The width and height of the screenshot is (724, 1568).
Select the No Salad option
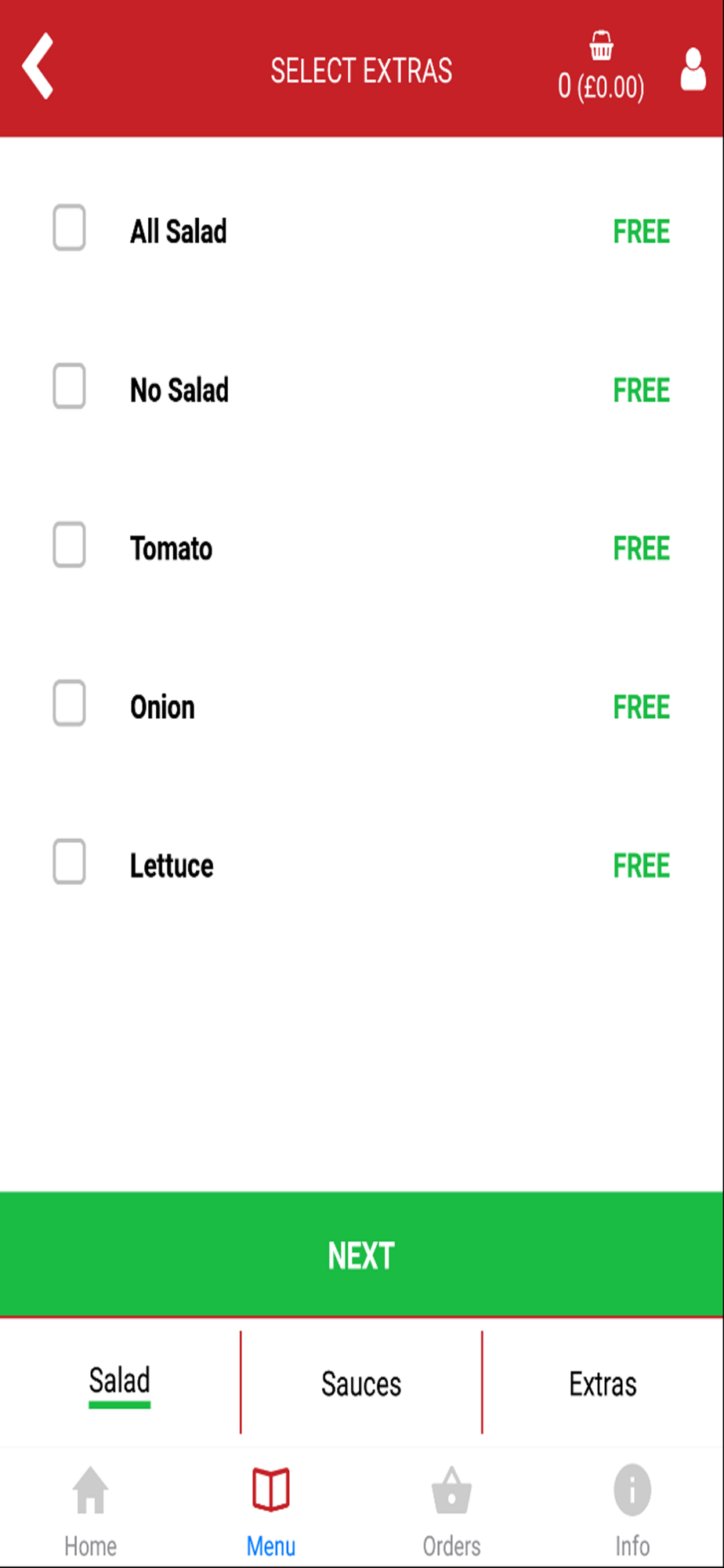point(69,387)
